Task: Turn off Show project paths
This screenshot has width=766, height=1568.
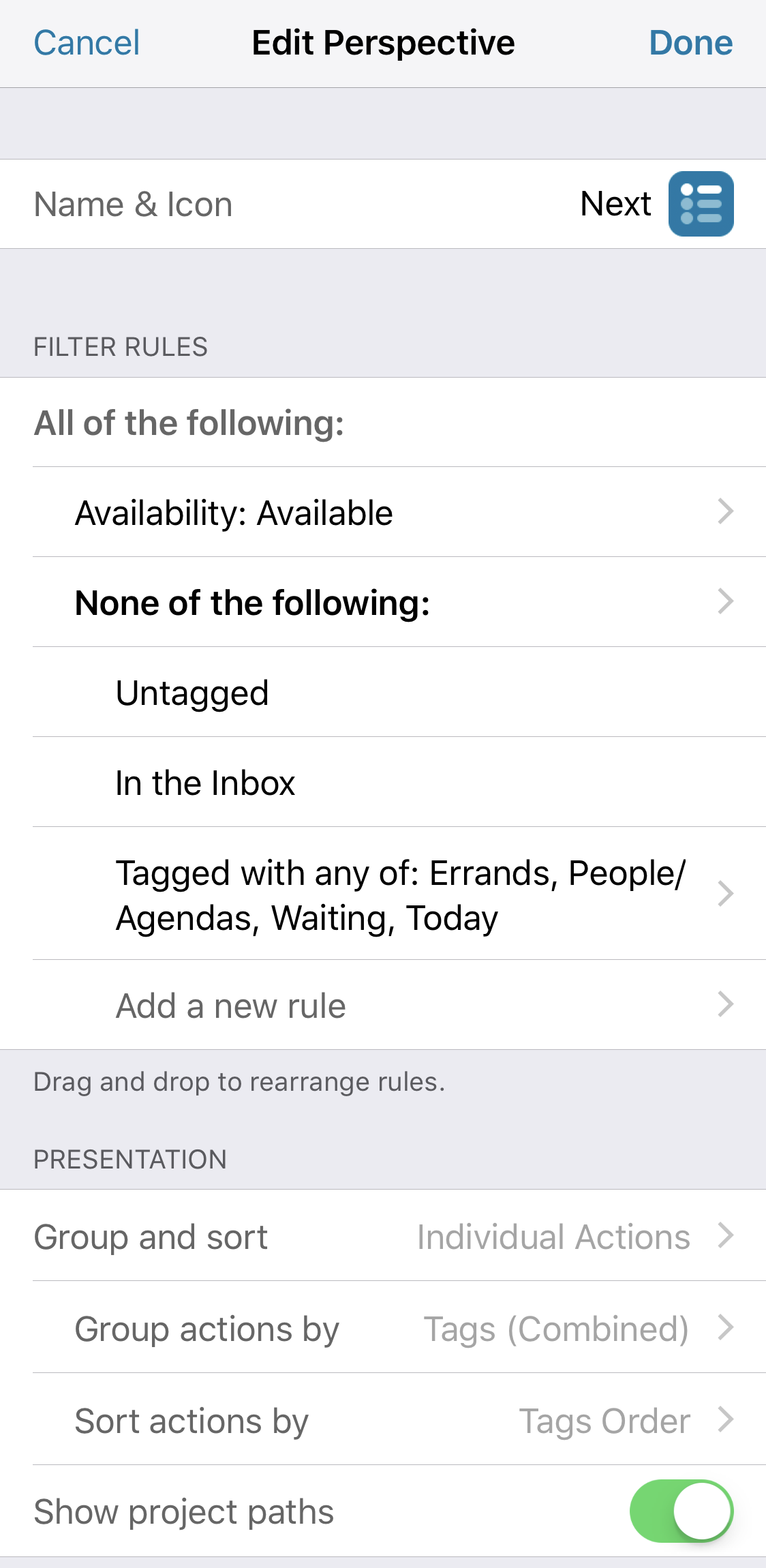Action: coord(681,1511)
